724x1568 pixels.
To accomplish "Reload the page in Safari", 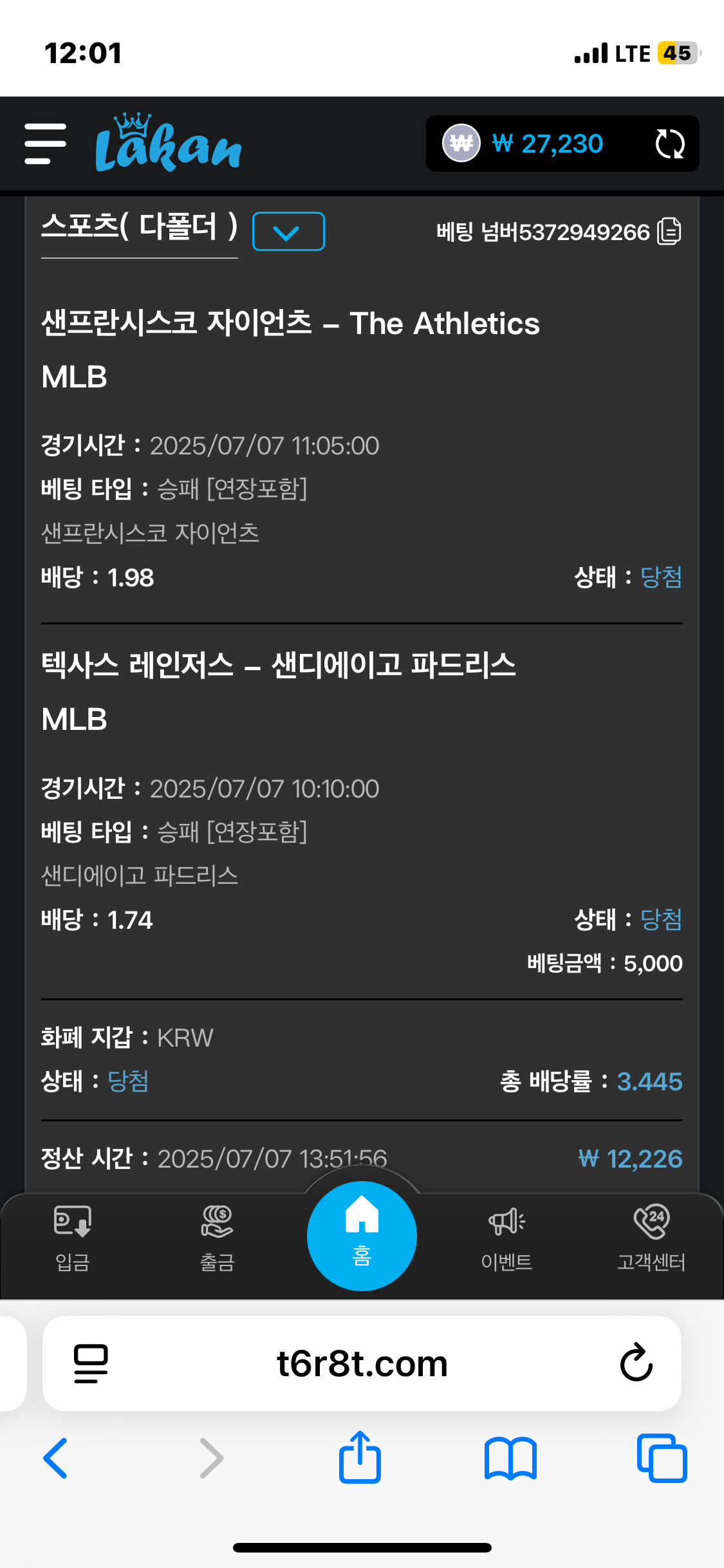I will [636, 1363].
